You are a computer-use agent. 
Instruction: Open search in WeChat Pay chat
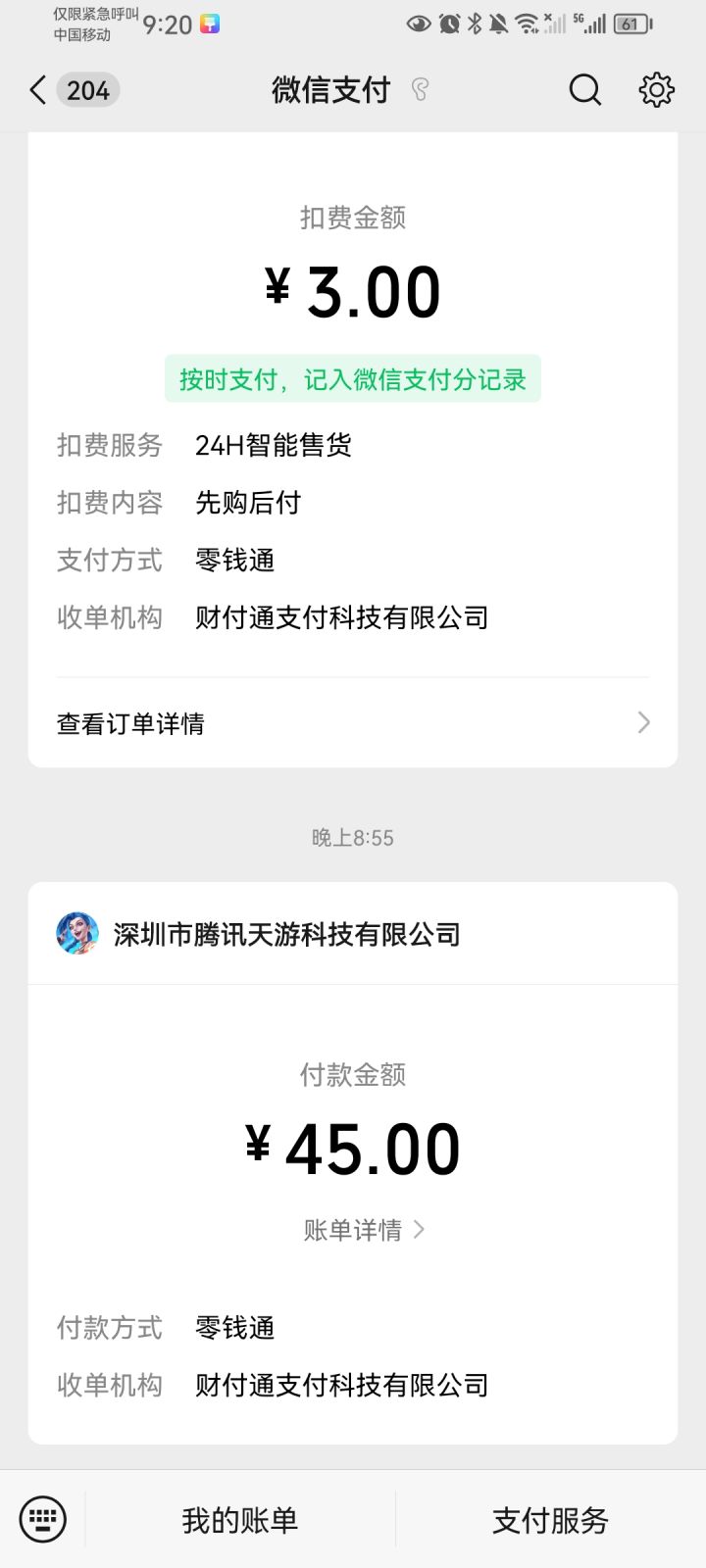coord(585,90)
